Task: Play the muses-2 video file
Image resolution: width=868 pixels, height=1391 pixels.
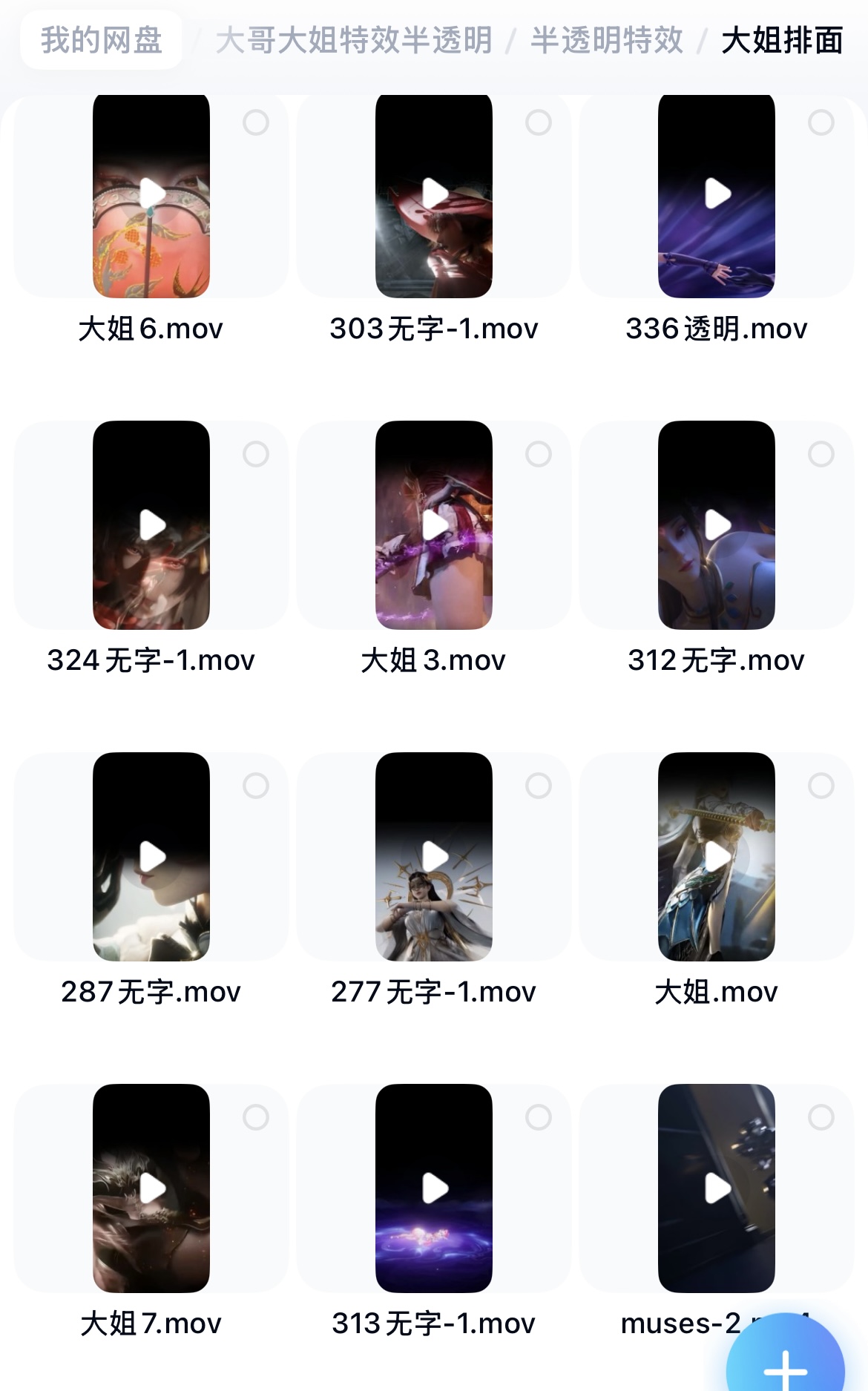Action: click(717, 1188)
